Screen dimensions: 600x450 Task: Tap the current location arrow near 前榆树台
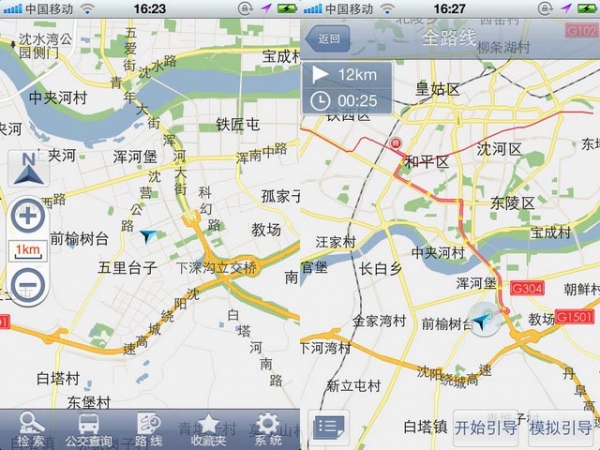pos(485,320)
